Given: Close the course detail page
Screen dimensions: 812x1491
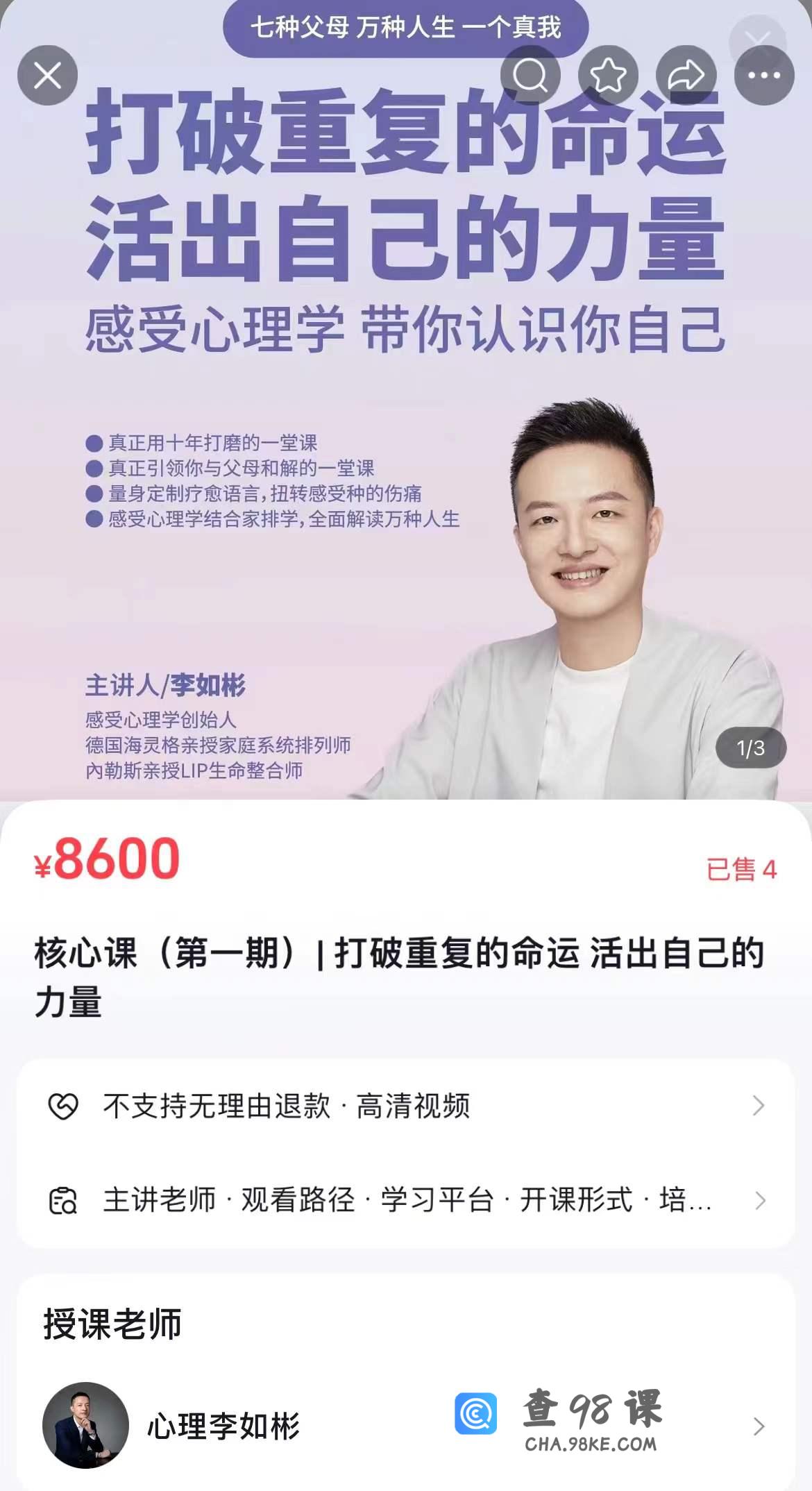Looking at the screenshot, I should click(47, 75).
